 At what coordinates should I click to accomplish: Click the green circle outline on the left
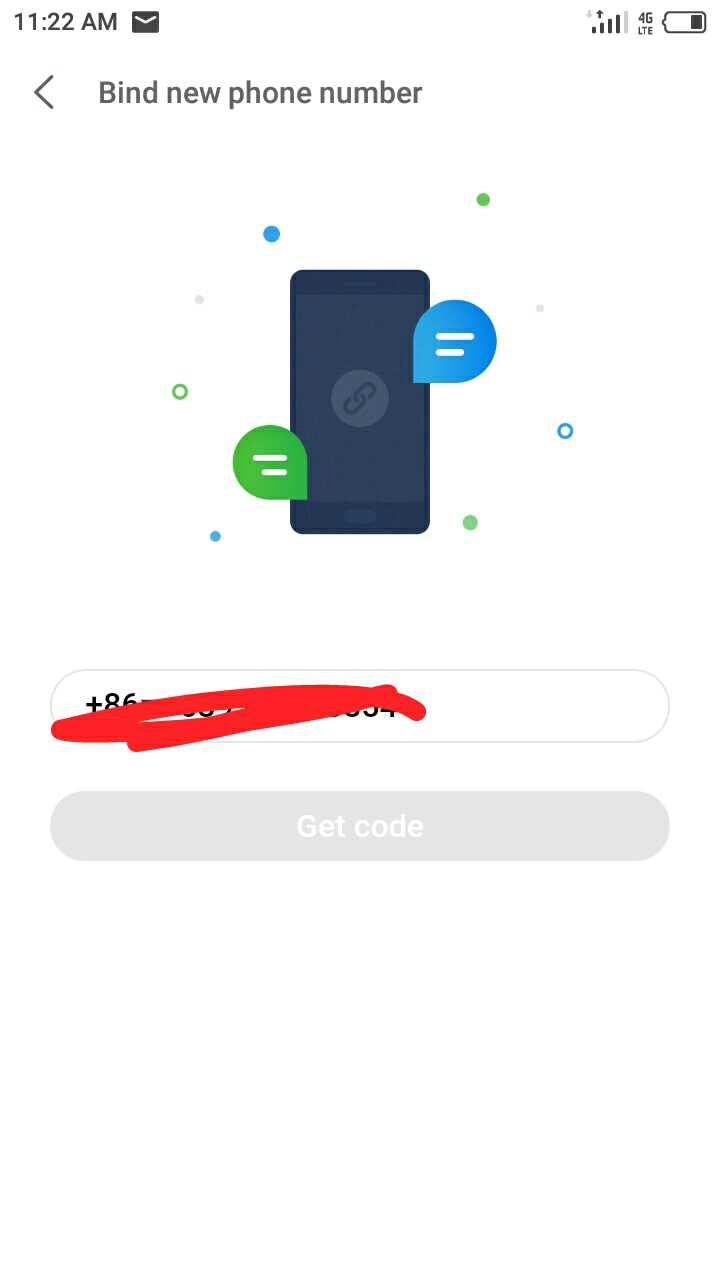point(180,391)
